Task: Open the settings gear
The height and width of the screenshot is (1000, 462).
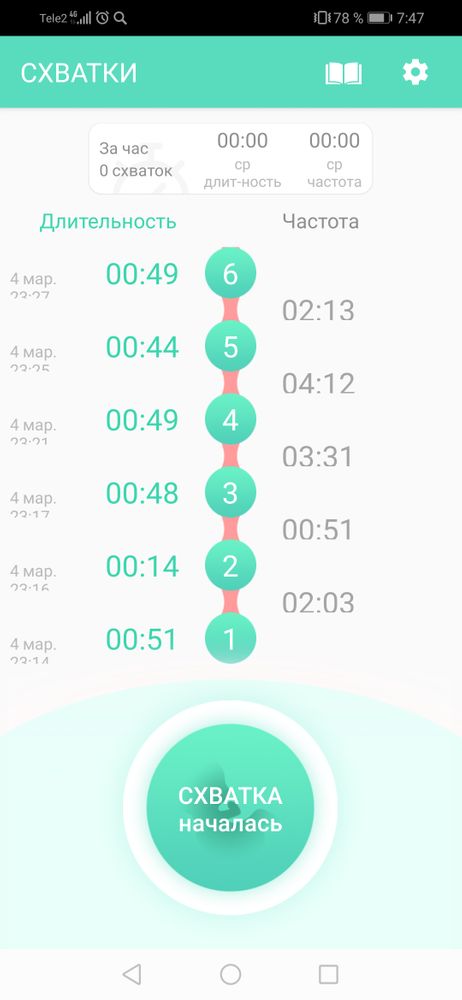Action: [415, 73]
